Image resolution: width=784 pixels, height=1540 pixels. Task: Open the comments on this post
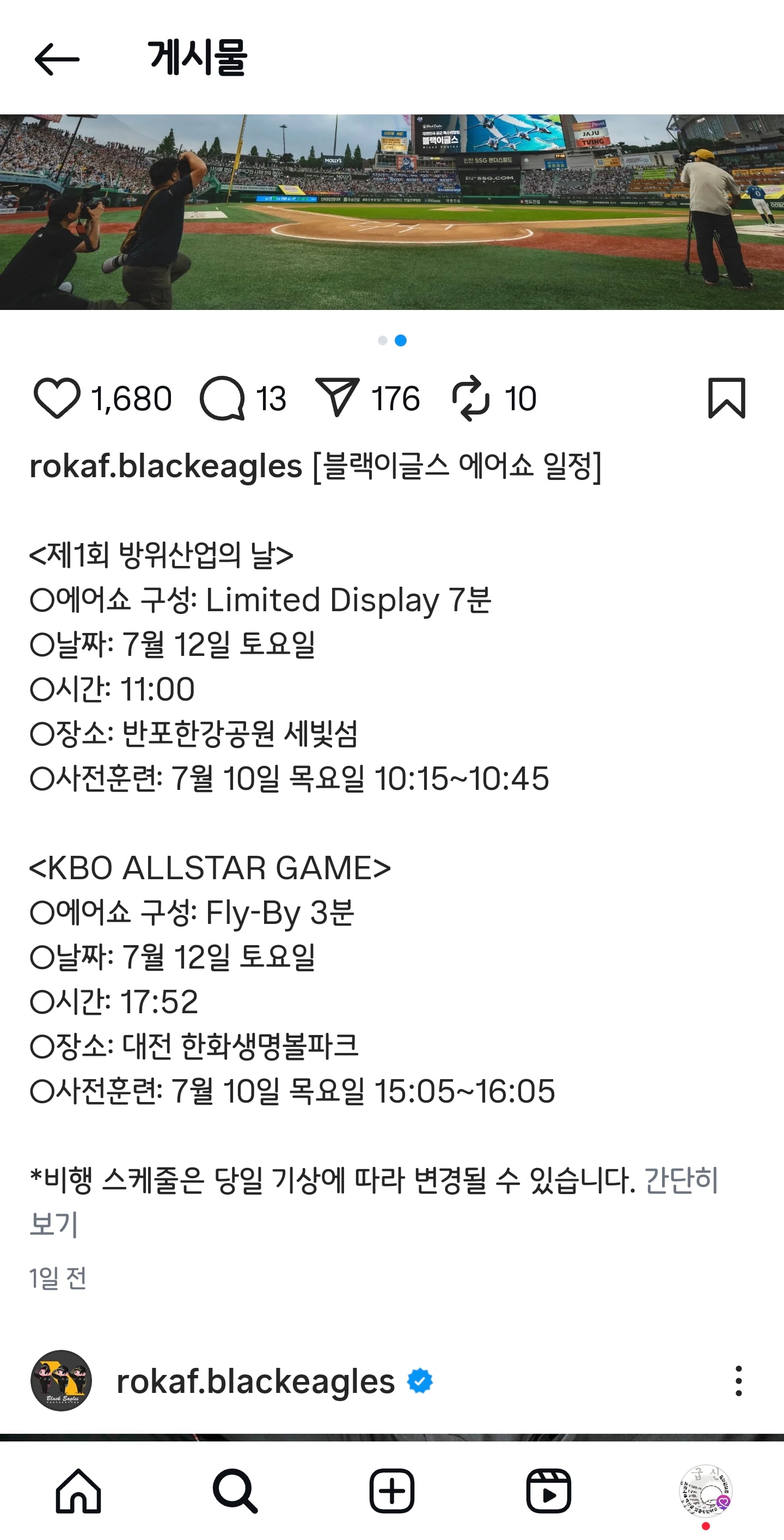[222, 398]
